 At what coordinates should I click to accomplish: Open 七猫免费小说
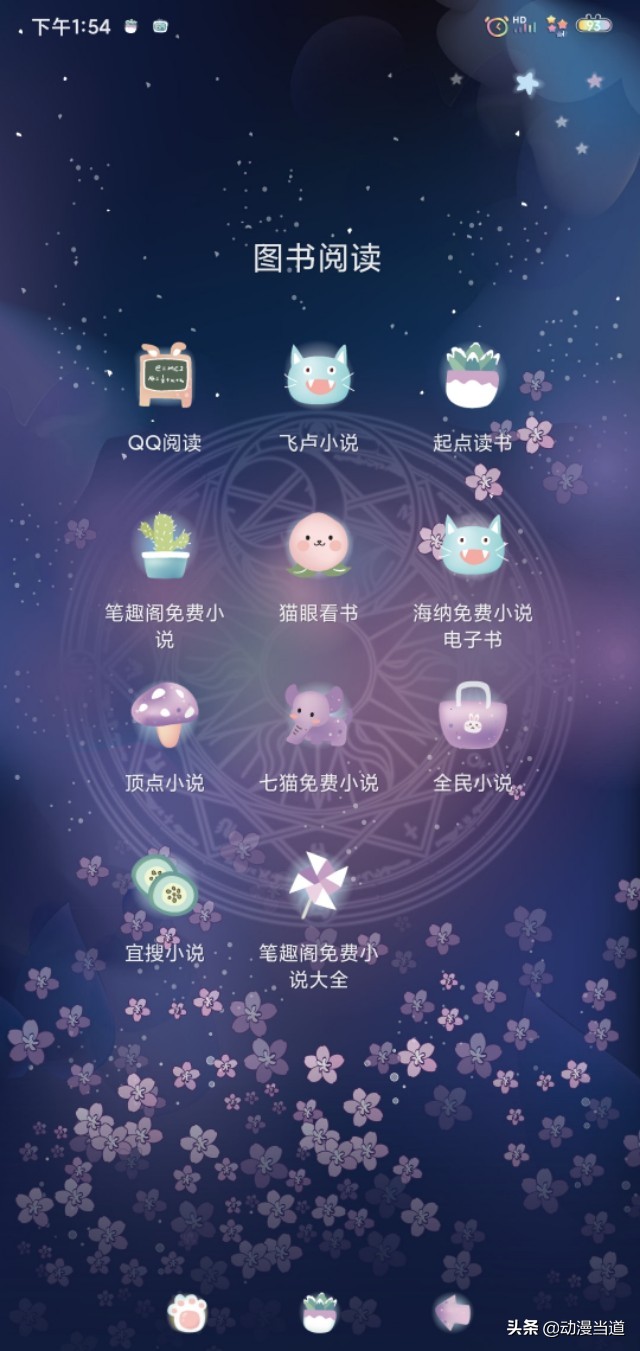pos(318,715)
